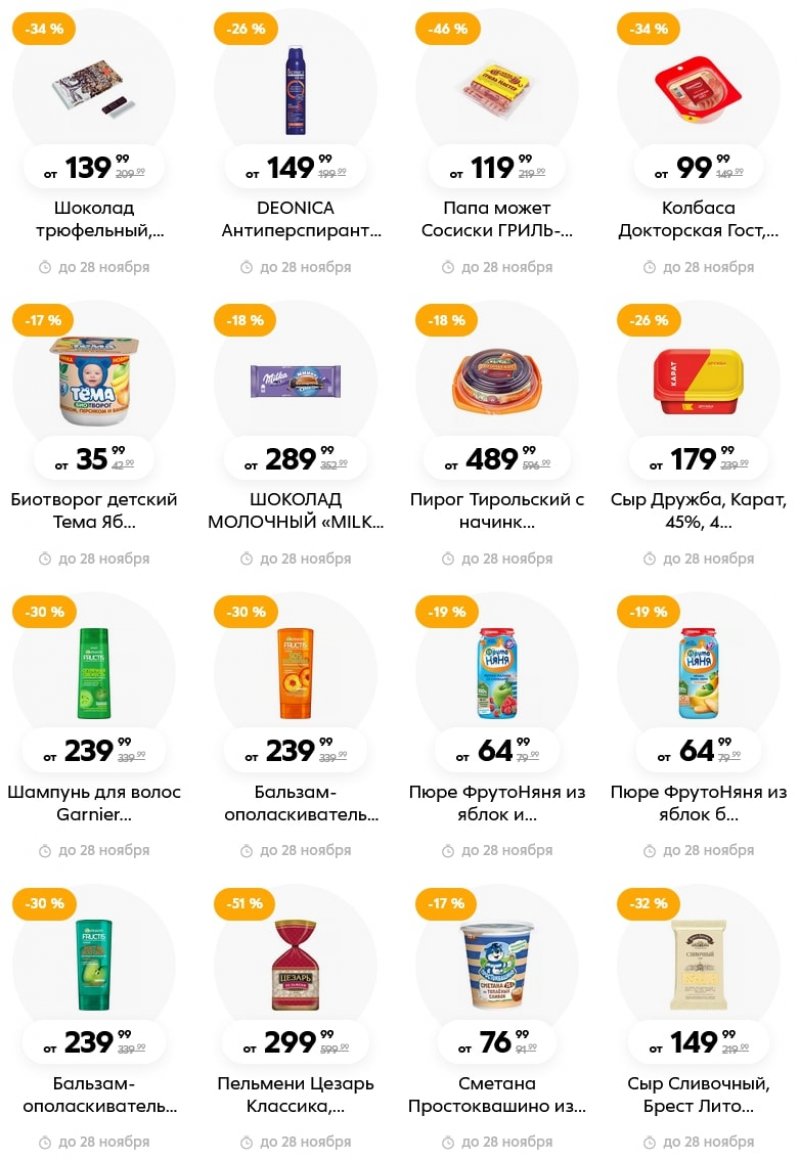The height and width of the screenshot is (1160, 800).
Task: Open Колбаса Докторская Гост product
Action: [x=699, y=90]
